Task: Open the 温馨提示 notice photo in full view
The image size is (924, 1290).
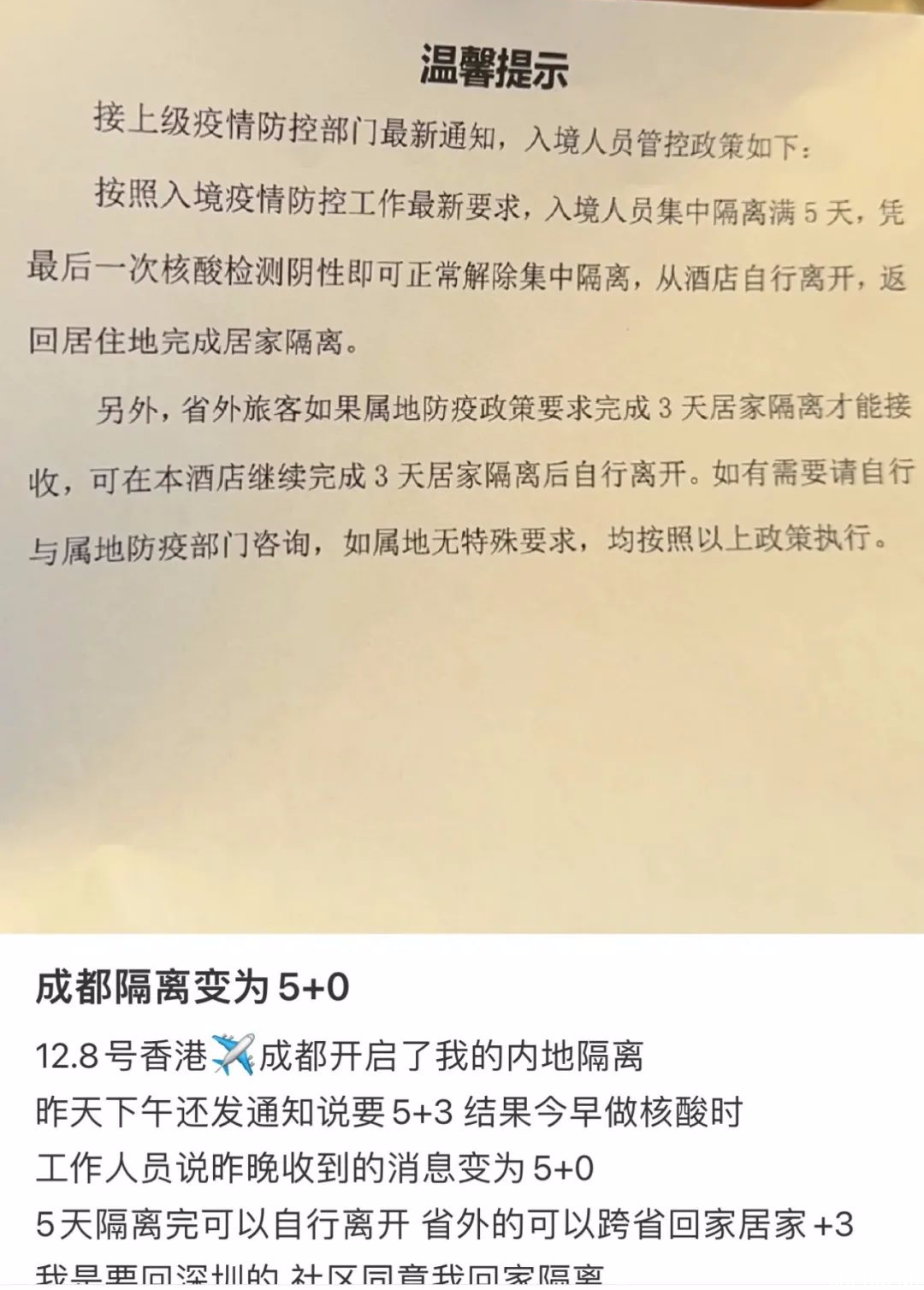Action: [x=462, y=466]
